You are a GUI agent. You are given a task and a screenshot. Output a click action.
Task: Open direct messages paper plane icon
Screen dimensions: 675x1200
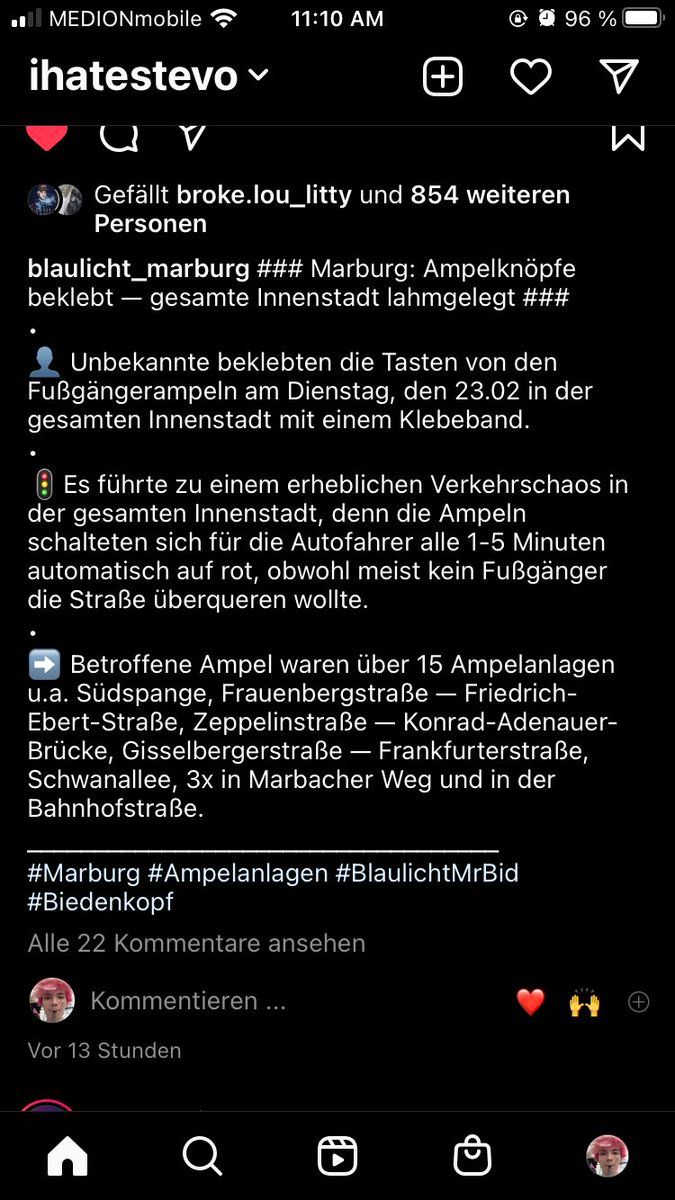point(619,76)
